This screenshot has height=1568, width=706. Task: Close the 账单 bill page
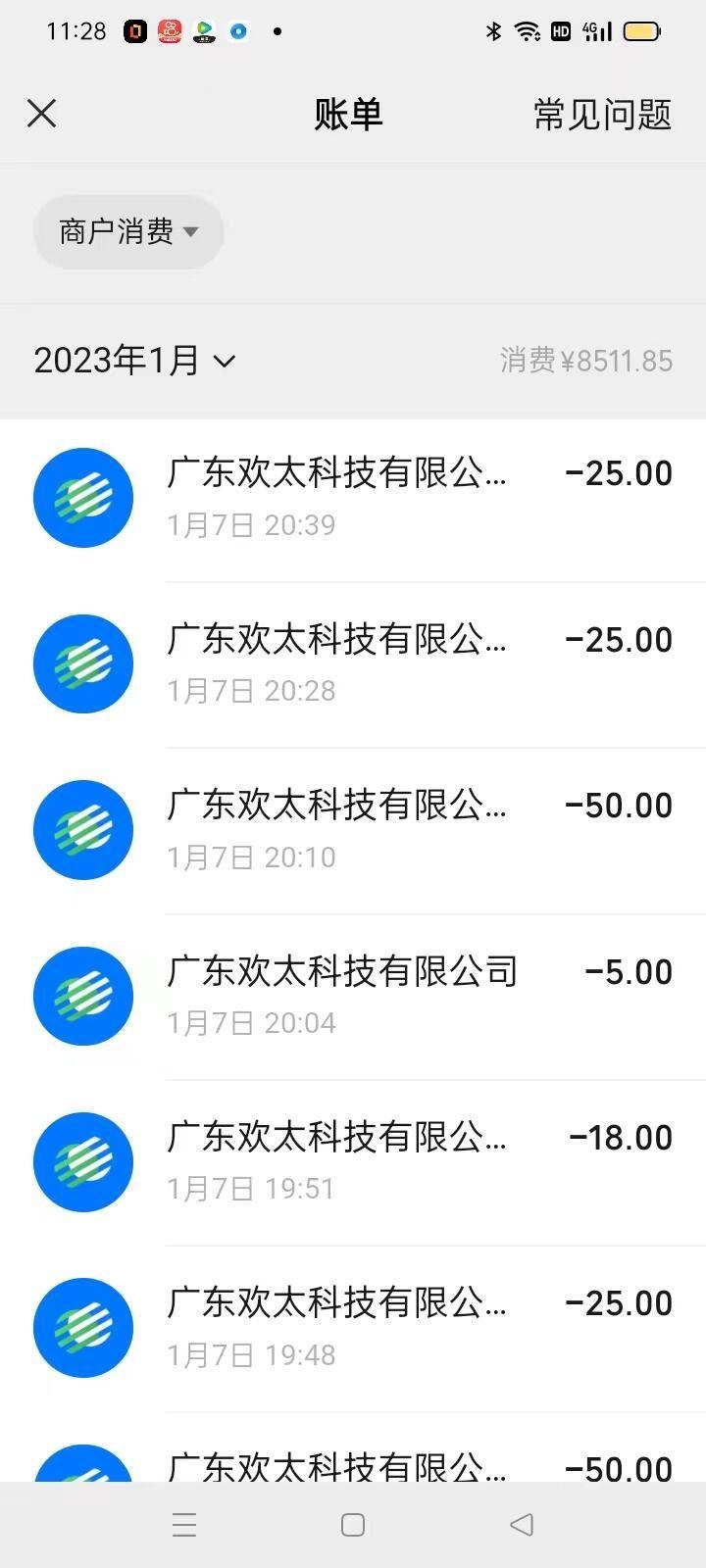[x=41, y=114]
